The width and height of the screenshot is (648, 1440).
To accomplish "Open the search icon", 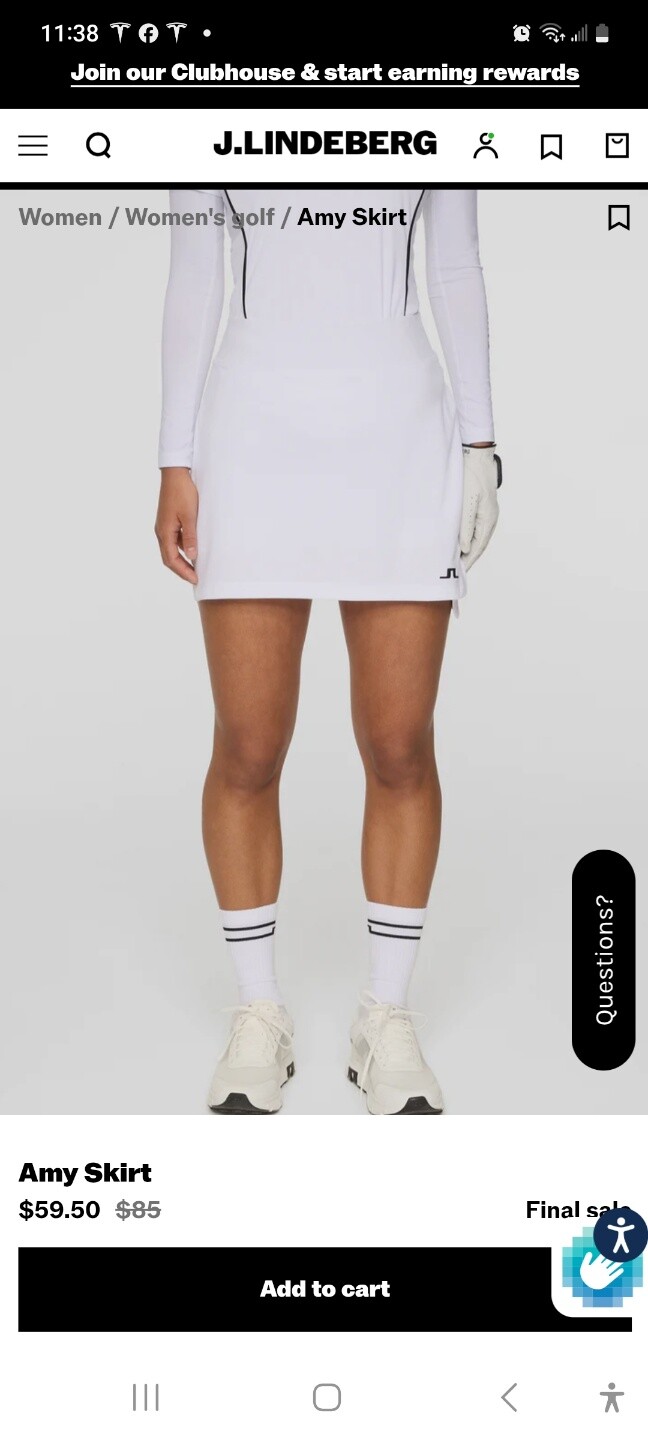I will click(x=98, y=146).
